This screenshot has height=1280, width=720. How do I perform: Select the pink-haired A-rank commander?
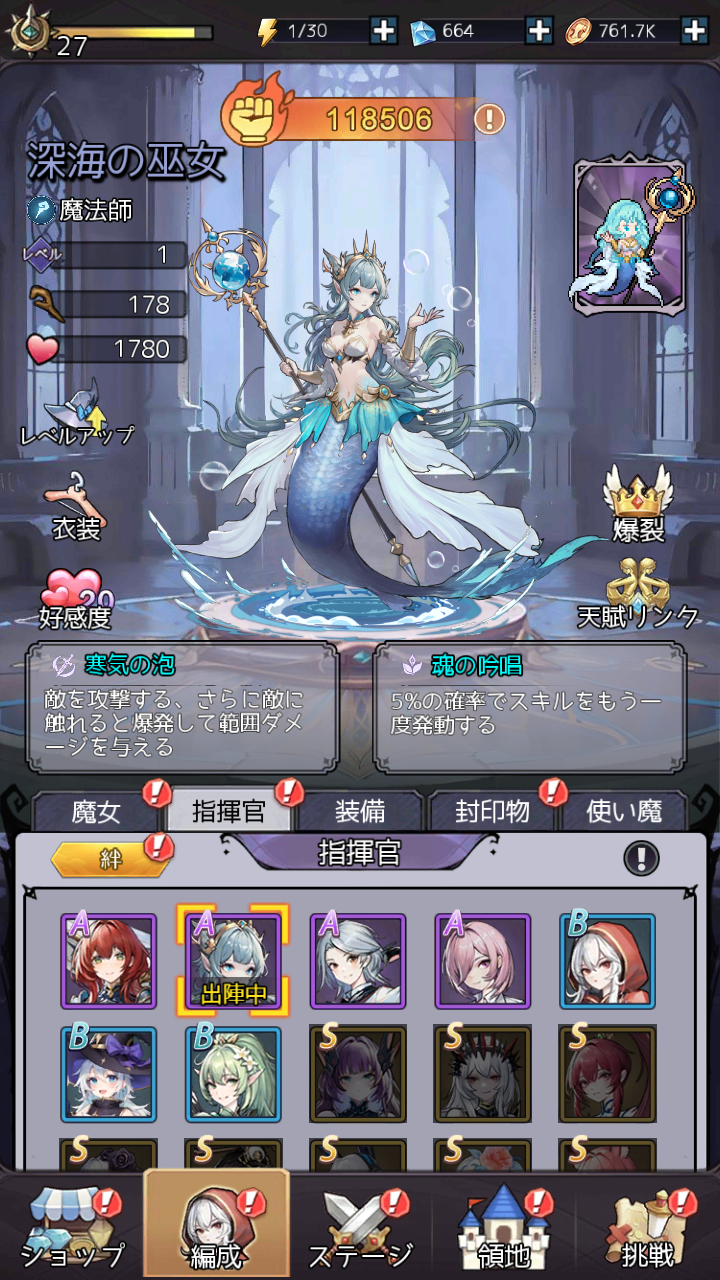point(483,961)
